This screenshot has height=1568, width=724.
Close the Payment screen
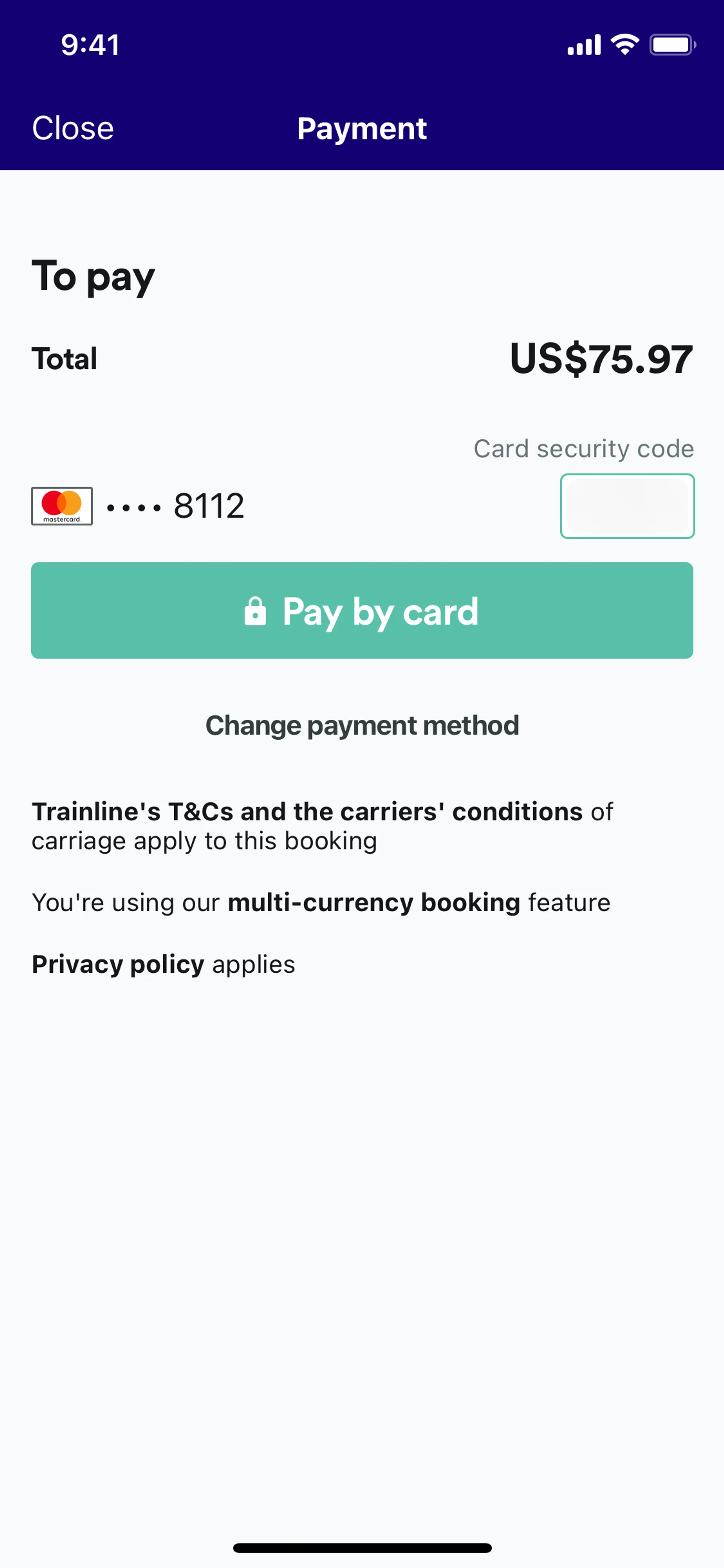click(72, 128)
